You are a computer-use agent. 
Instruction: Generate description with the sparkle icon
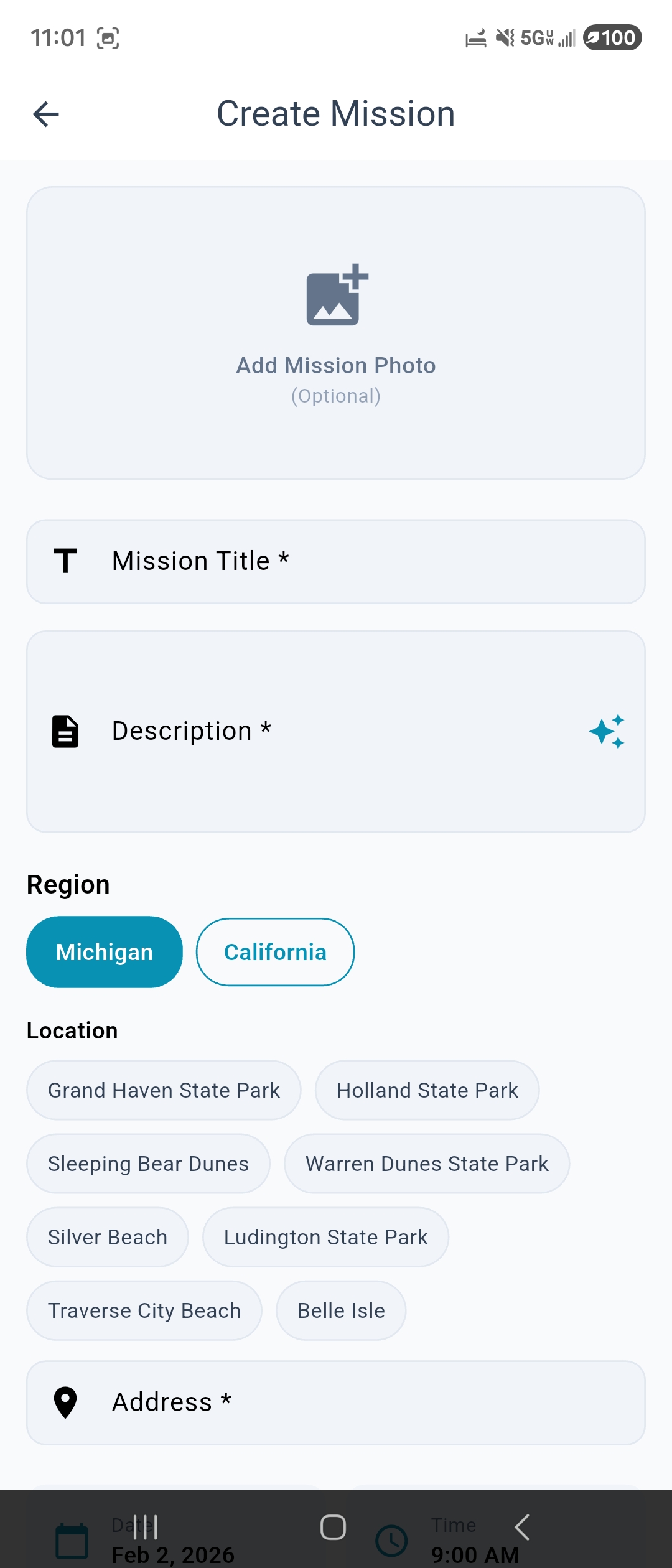pos(607,731)
